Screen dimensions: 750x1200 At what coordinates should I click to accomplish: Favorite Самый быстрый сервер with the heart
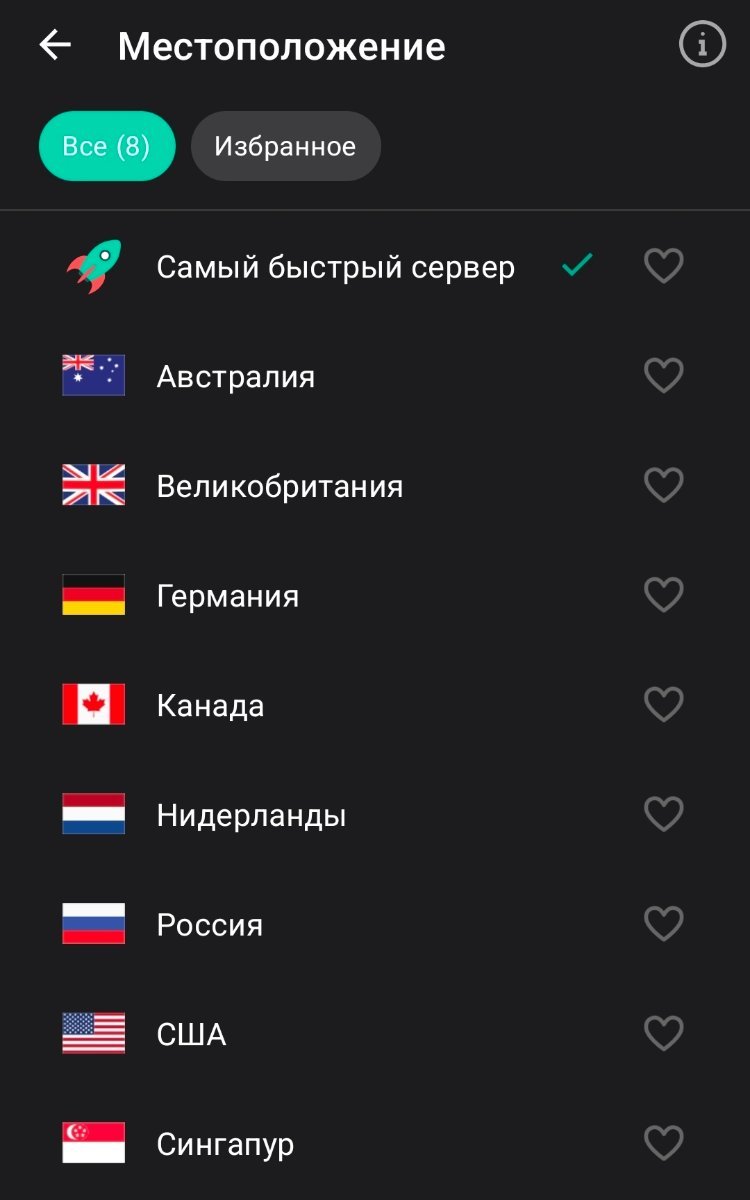click(663, 266)
